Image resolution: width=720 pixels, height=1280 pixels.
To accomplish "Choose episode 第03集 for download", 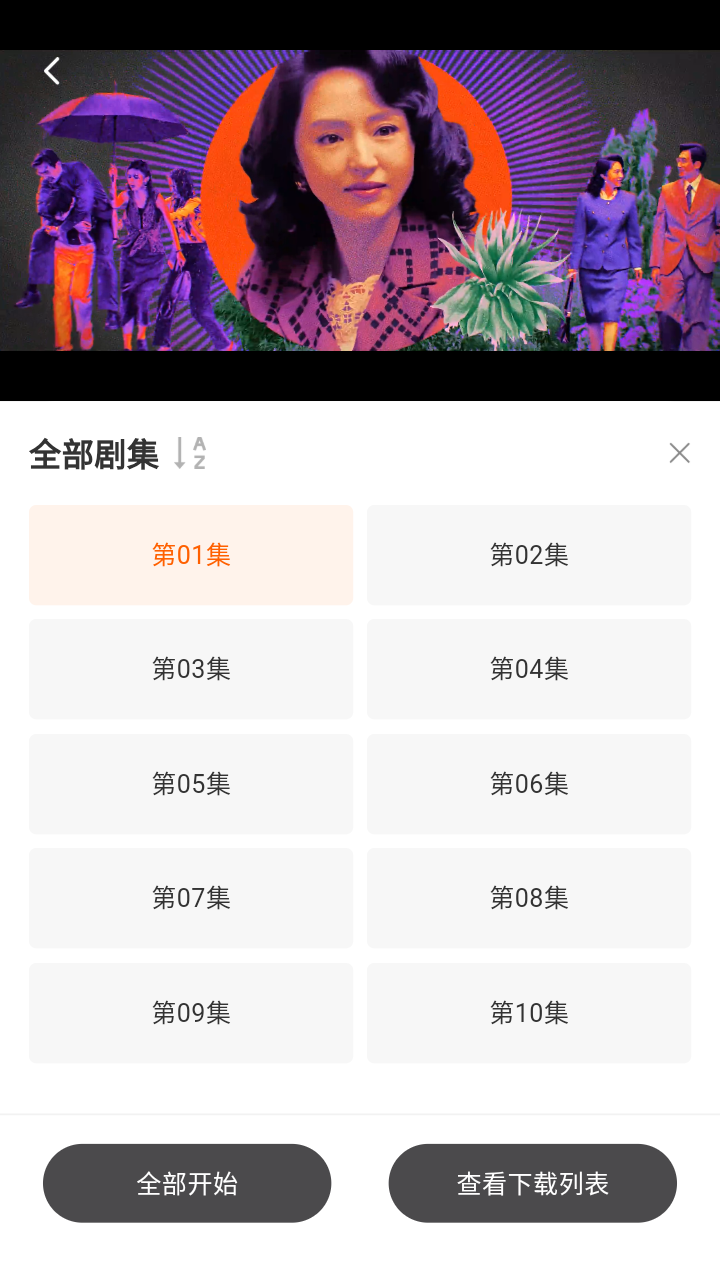I will (191, 669).
